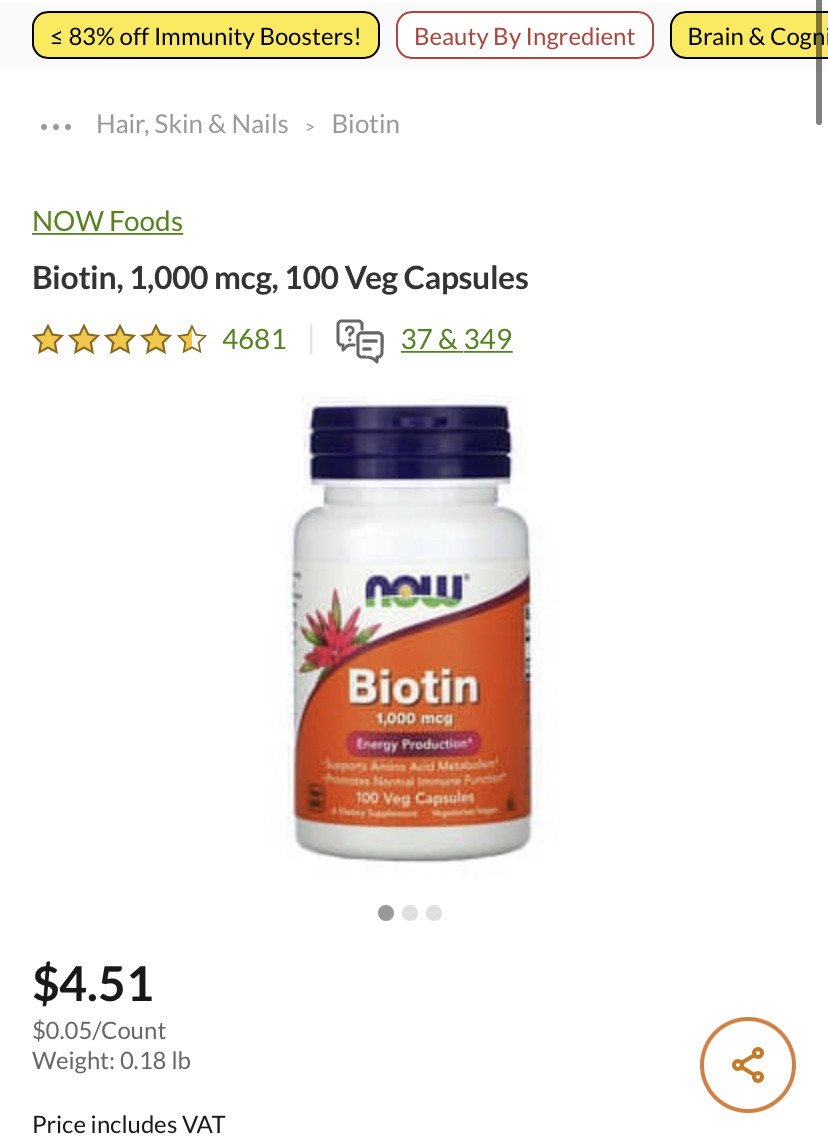Expand the breadcrumb ellipsis

point(55,126)
